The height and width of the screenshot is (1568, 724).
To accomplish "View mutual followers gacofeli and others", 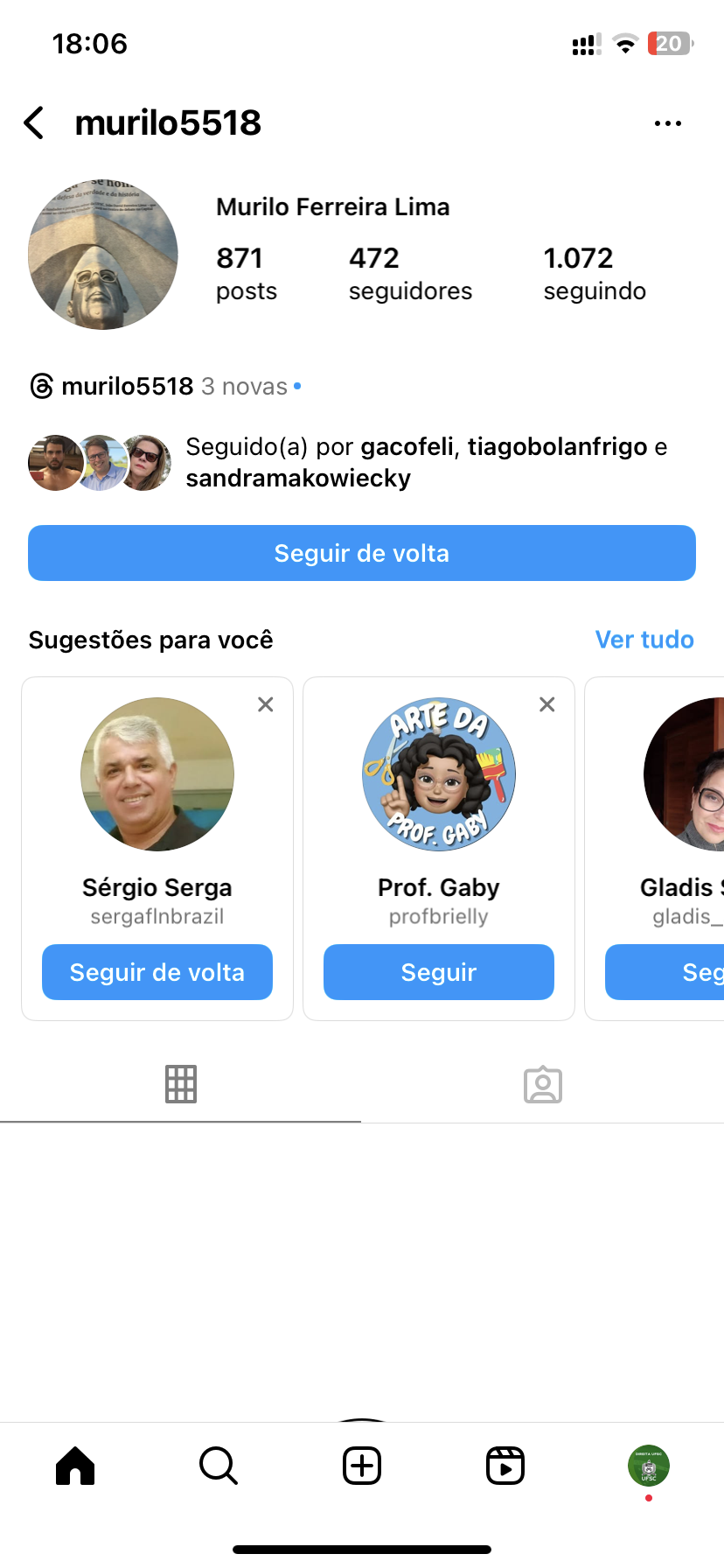I will (x=350, y=462).
